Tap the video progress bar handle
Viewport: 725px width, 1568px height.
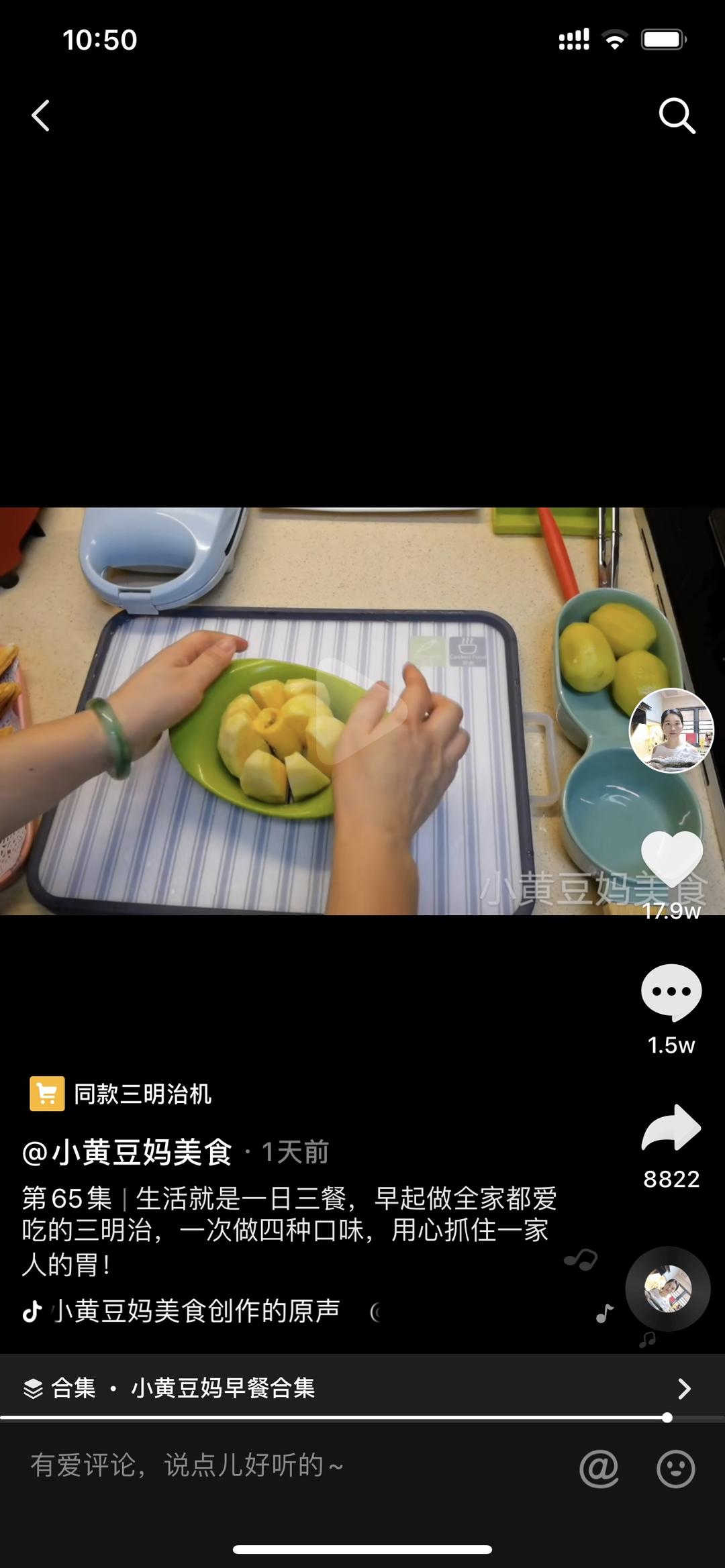point(667,1418)
